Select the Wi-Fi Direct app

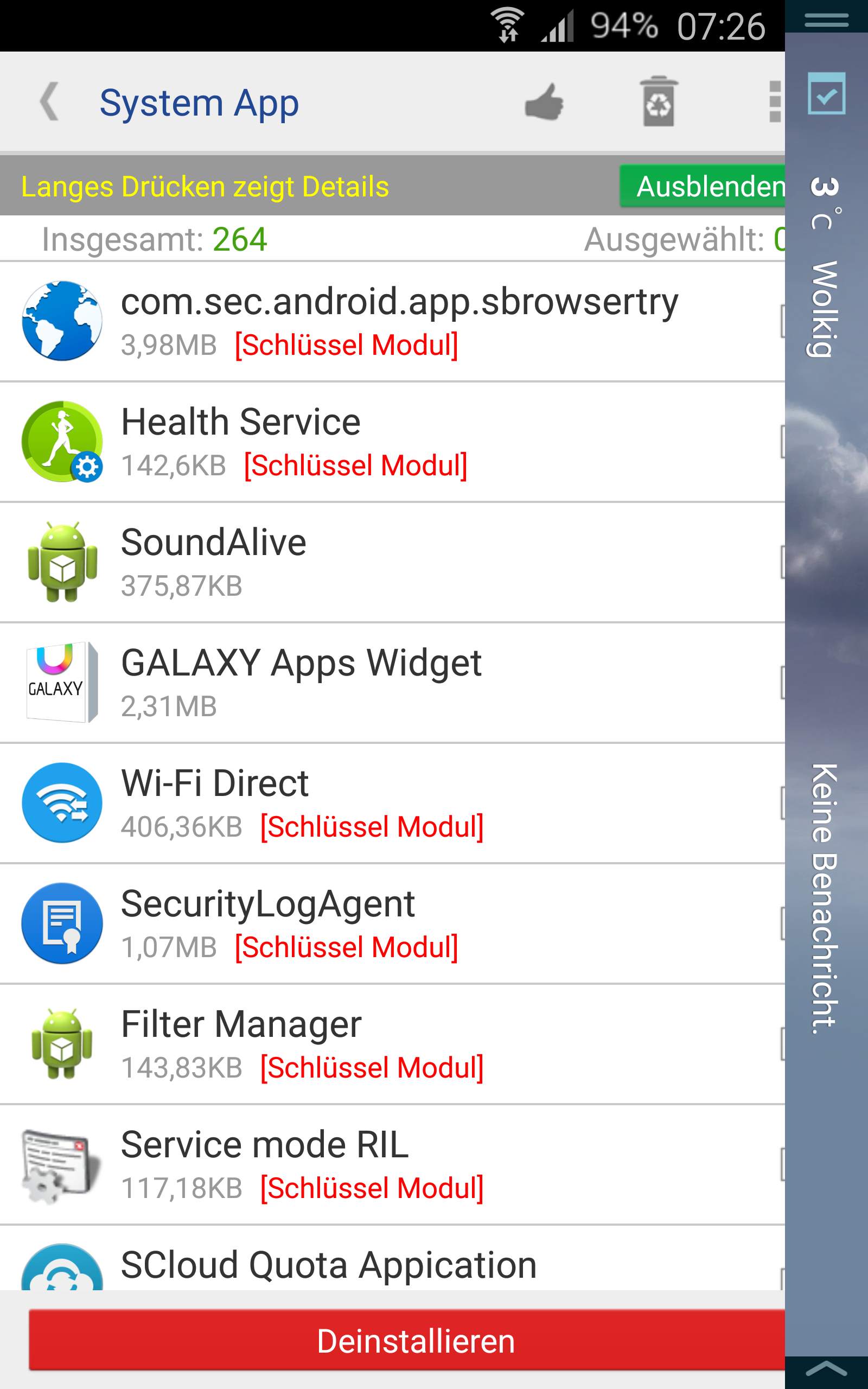coord(393,804)
